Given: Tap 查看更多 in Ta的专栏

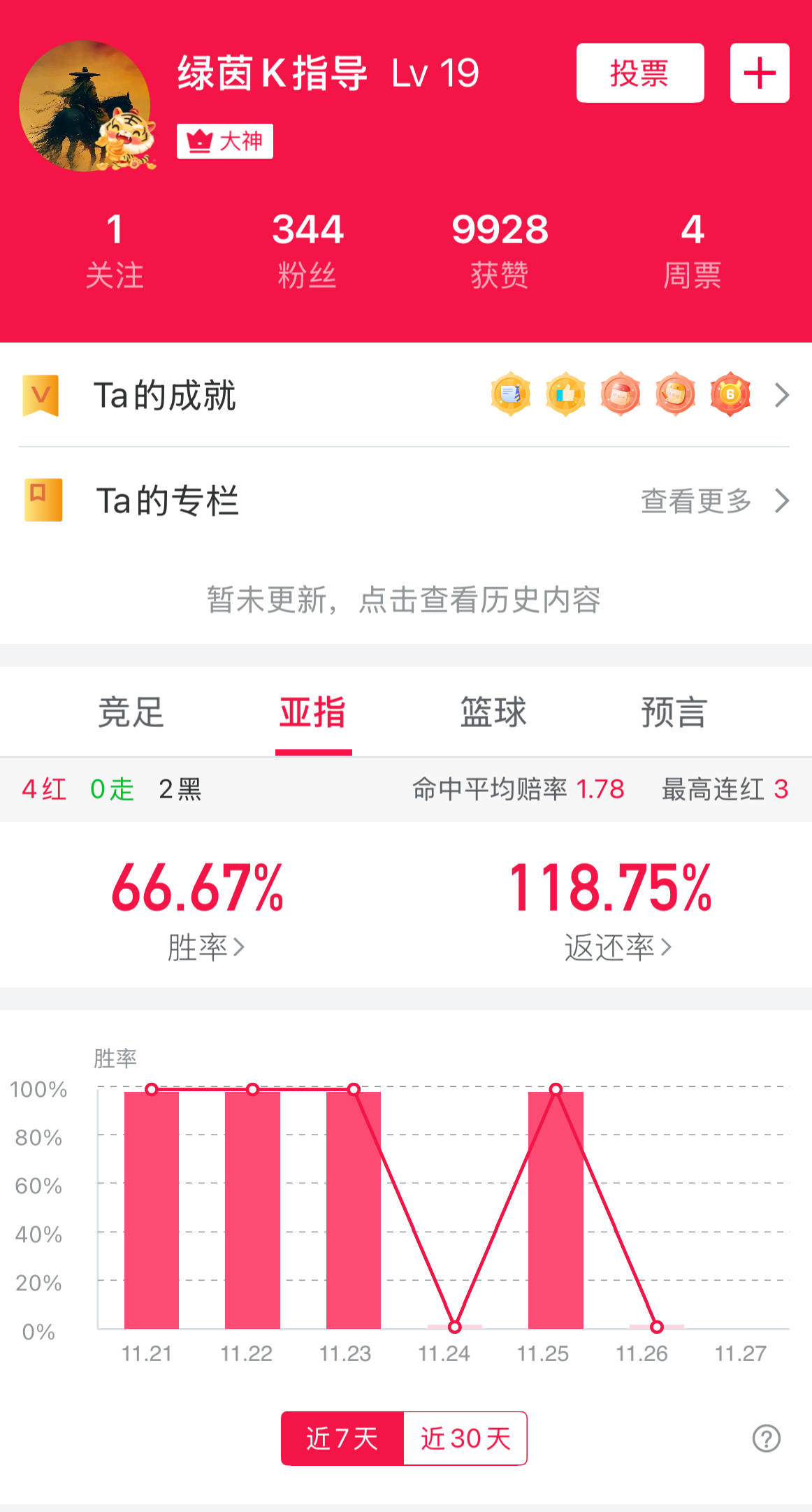Looking at the screenshot, I should pos(713,501).
